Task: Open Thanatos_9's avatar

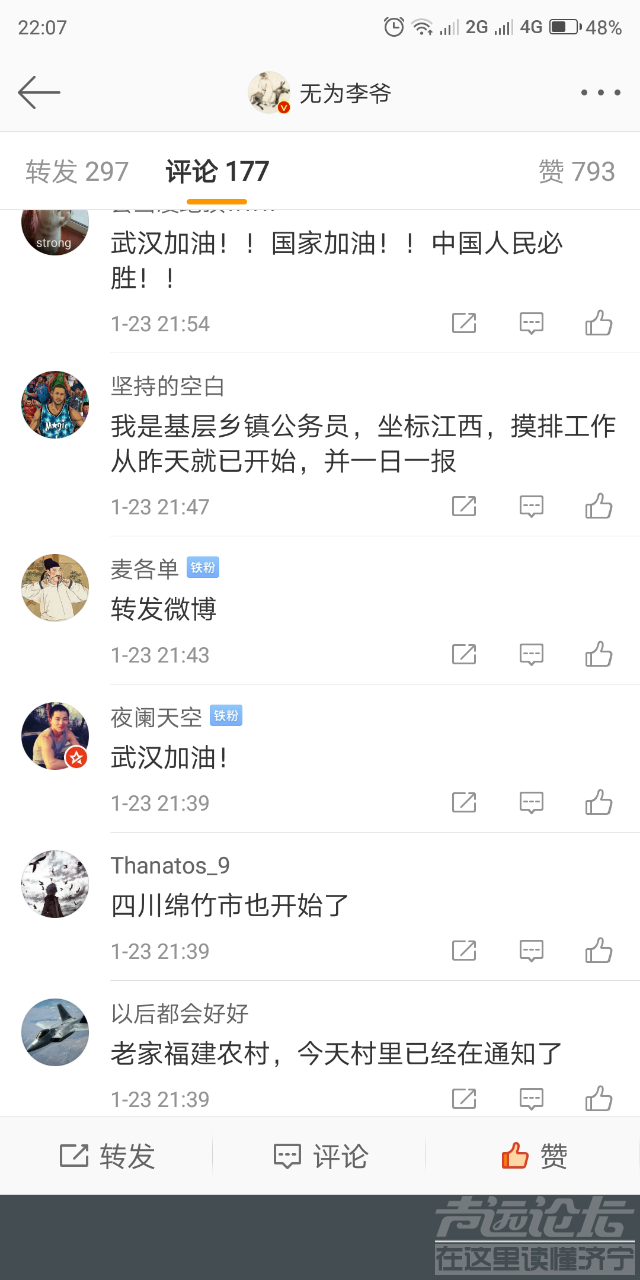Action: point(55,884)
